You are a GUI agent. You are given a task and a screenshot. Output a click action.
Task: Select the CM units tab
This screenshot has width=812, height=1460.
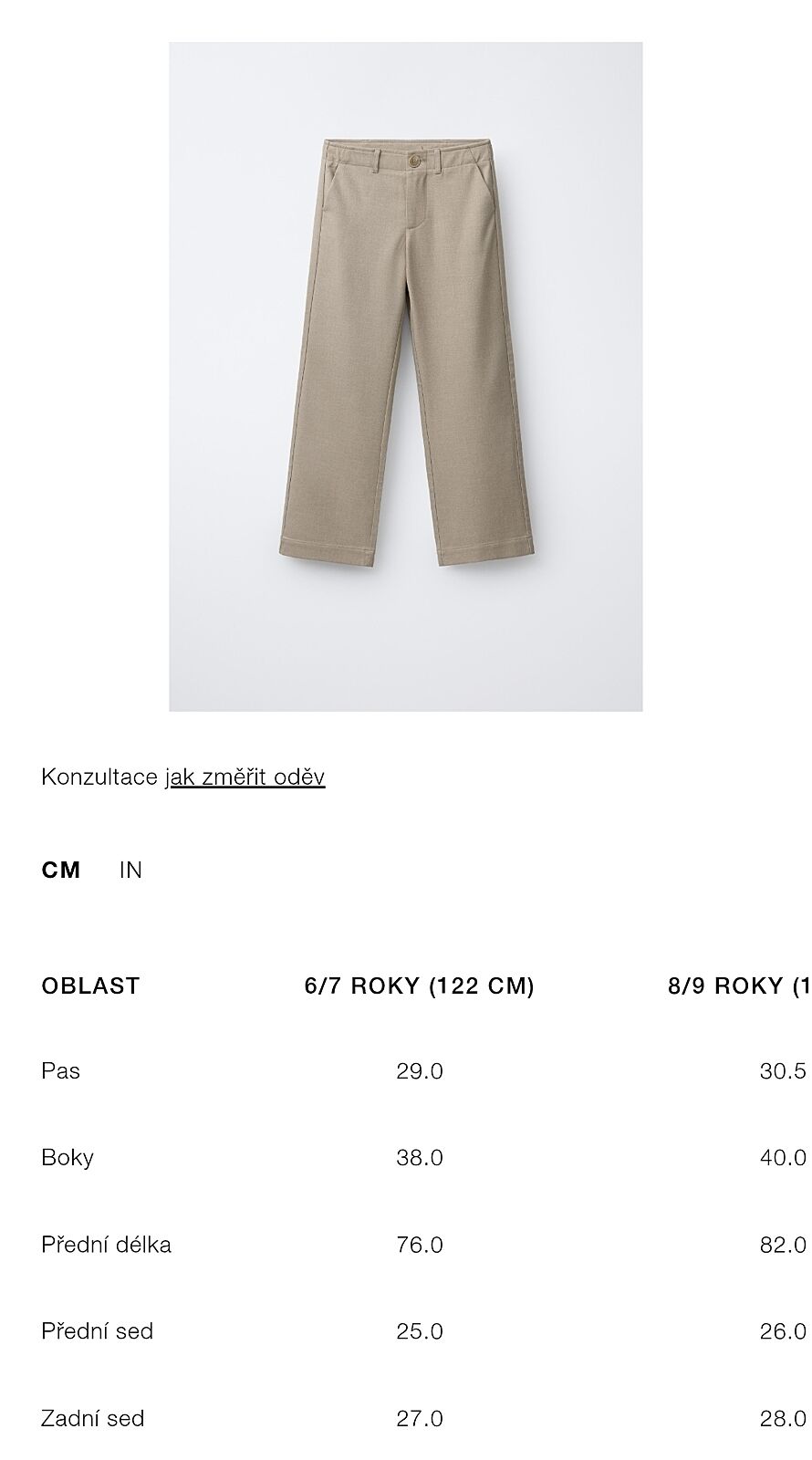click(61, 870)
